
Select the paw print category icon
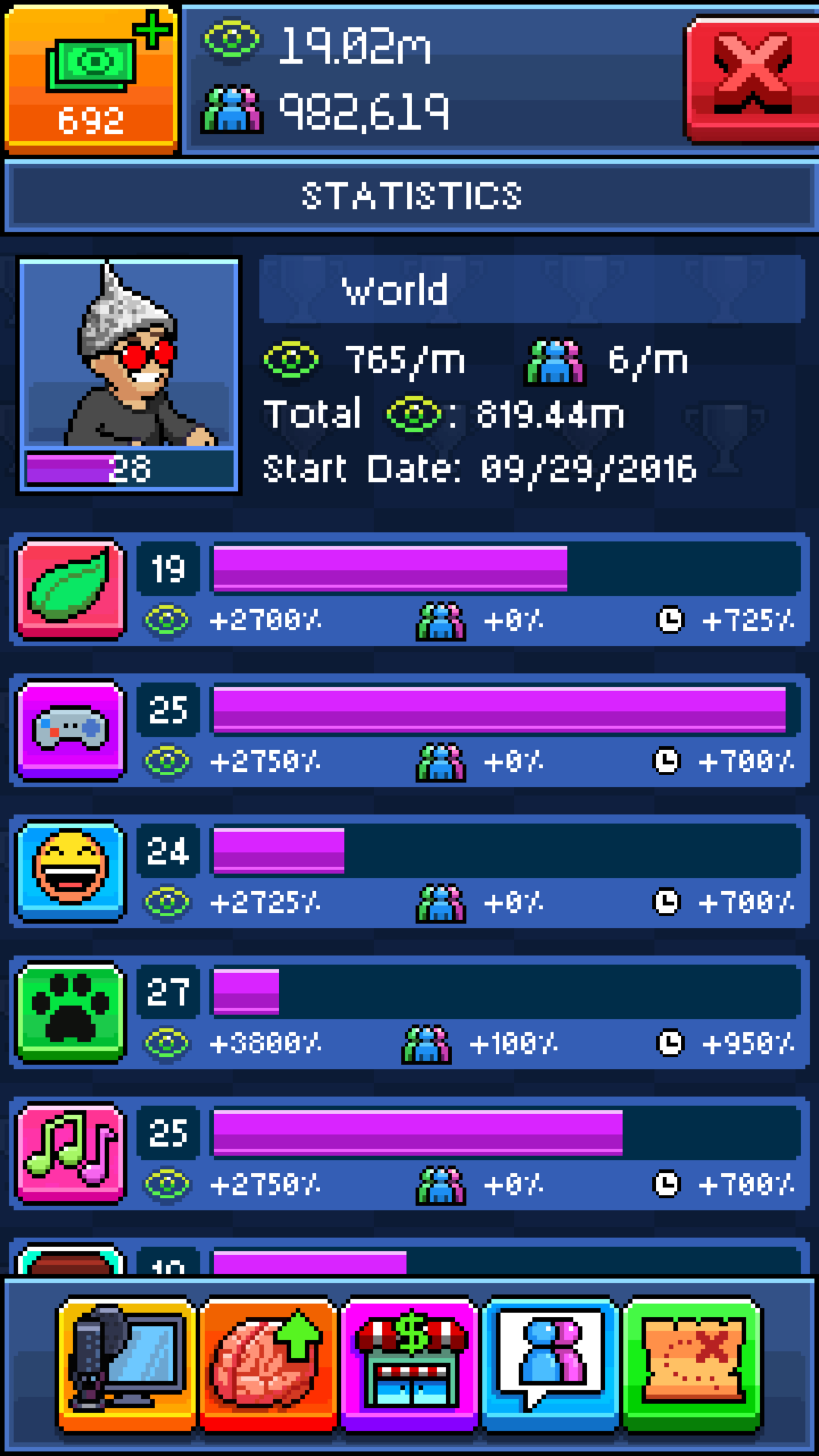[x=71, y=1011]
